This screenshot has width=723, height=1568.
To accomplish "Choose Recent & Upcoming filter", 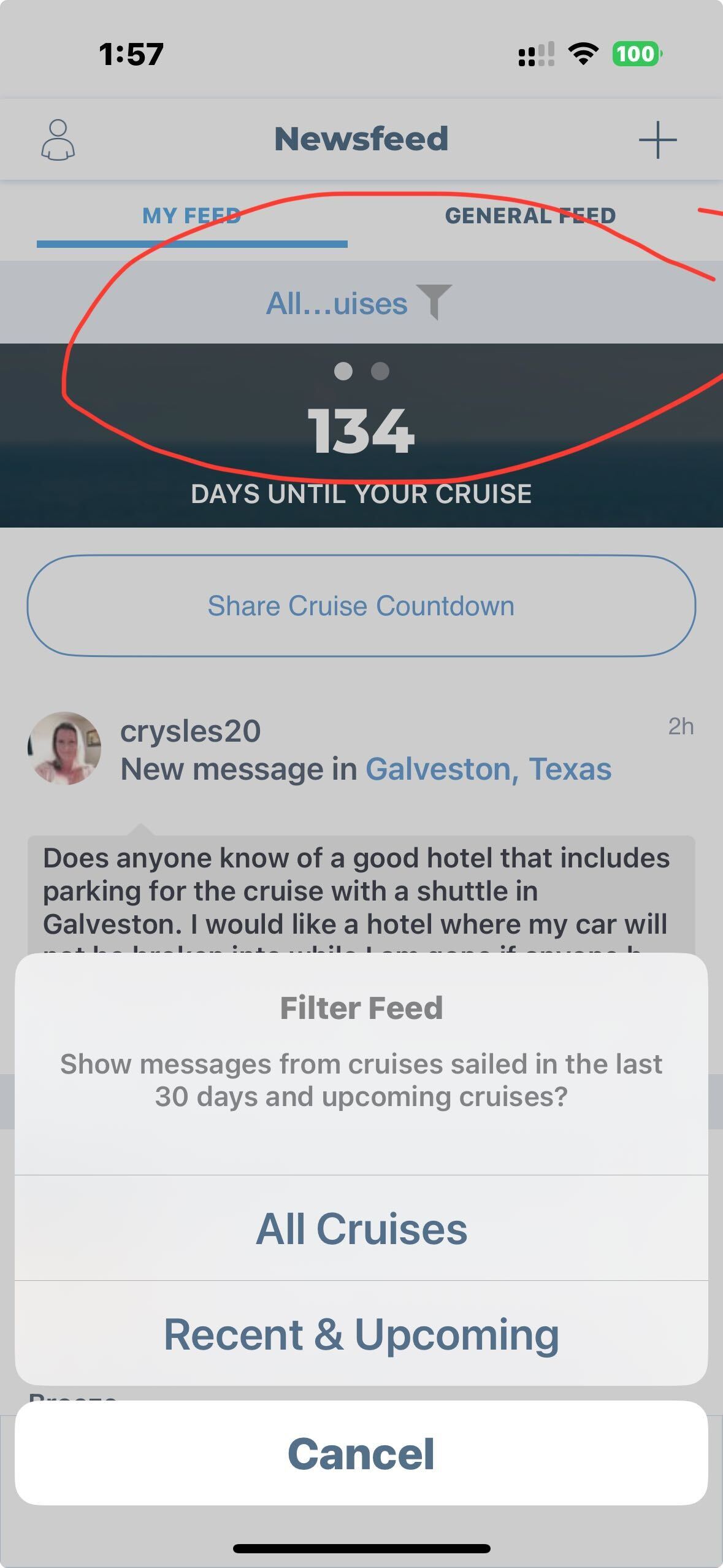I will [361, 1334].
